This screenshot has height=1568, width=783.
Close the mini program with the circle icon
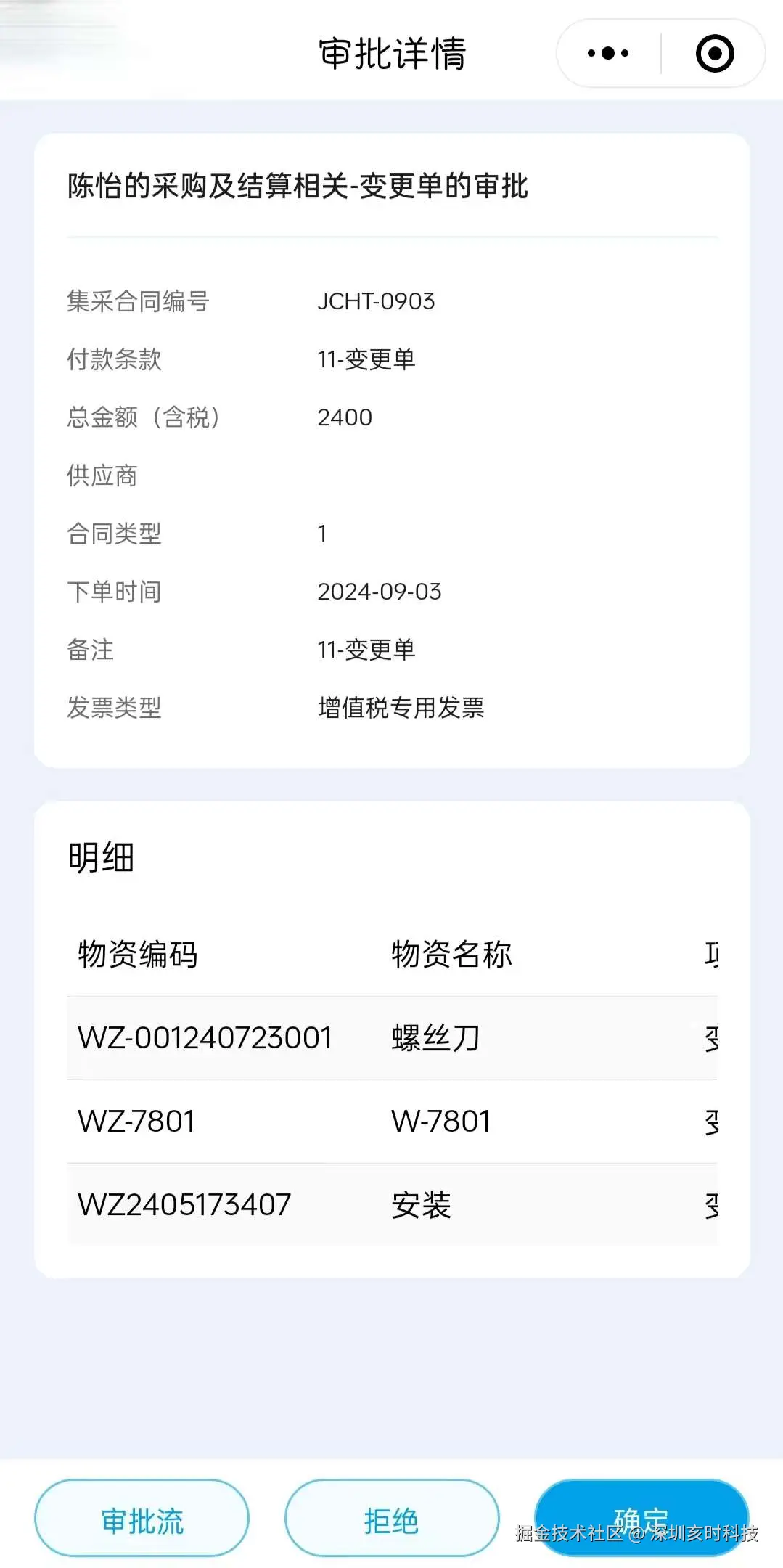coord(715,54)
